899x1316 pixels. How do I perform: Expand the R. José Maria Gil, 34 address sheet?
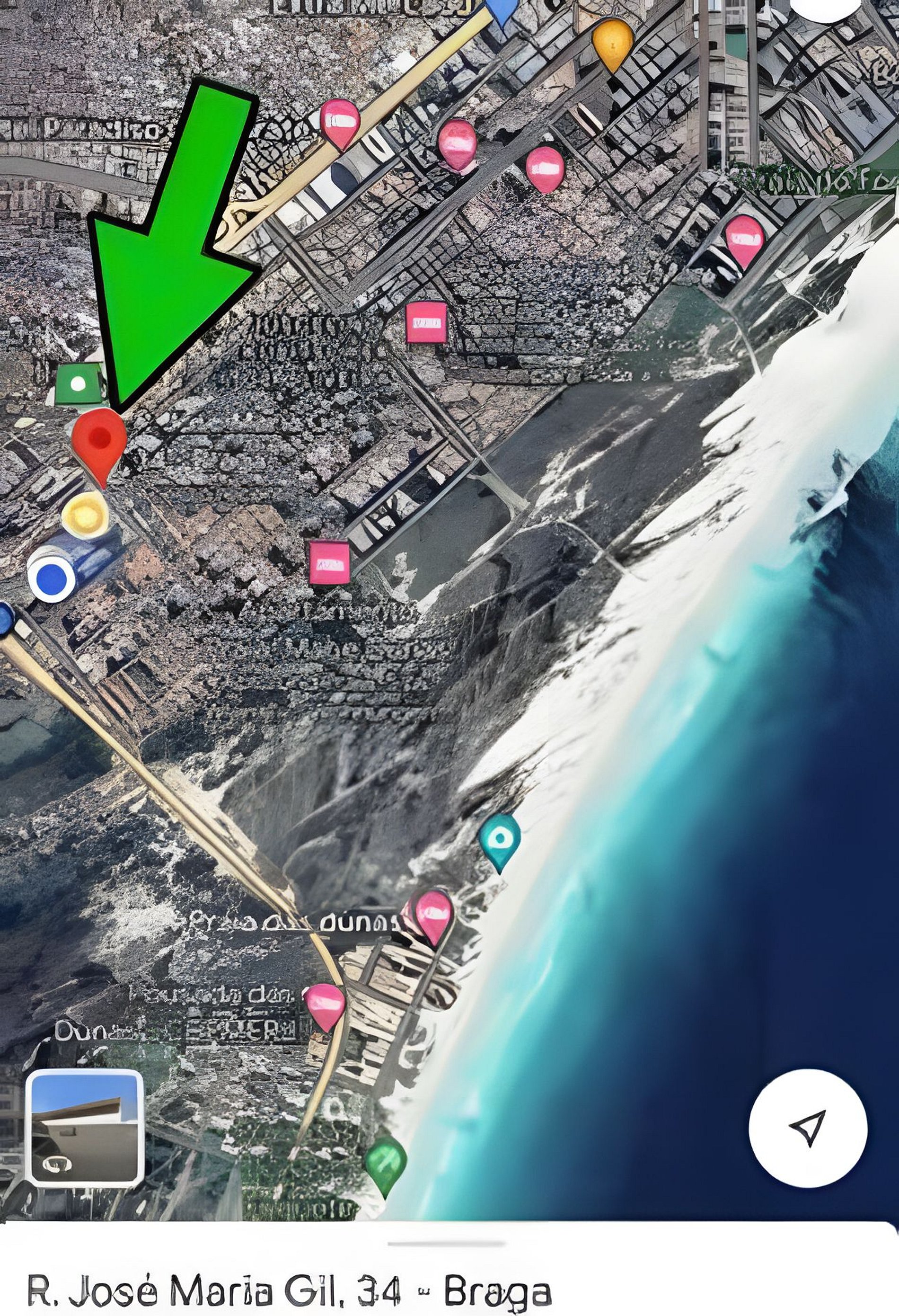(x=446, y=1244)
